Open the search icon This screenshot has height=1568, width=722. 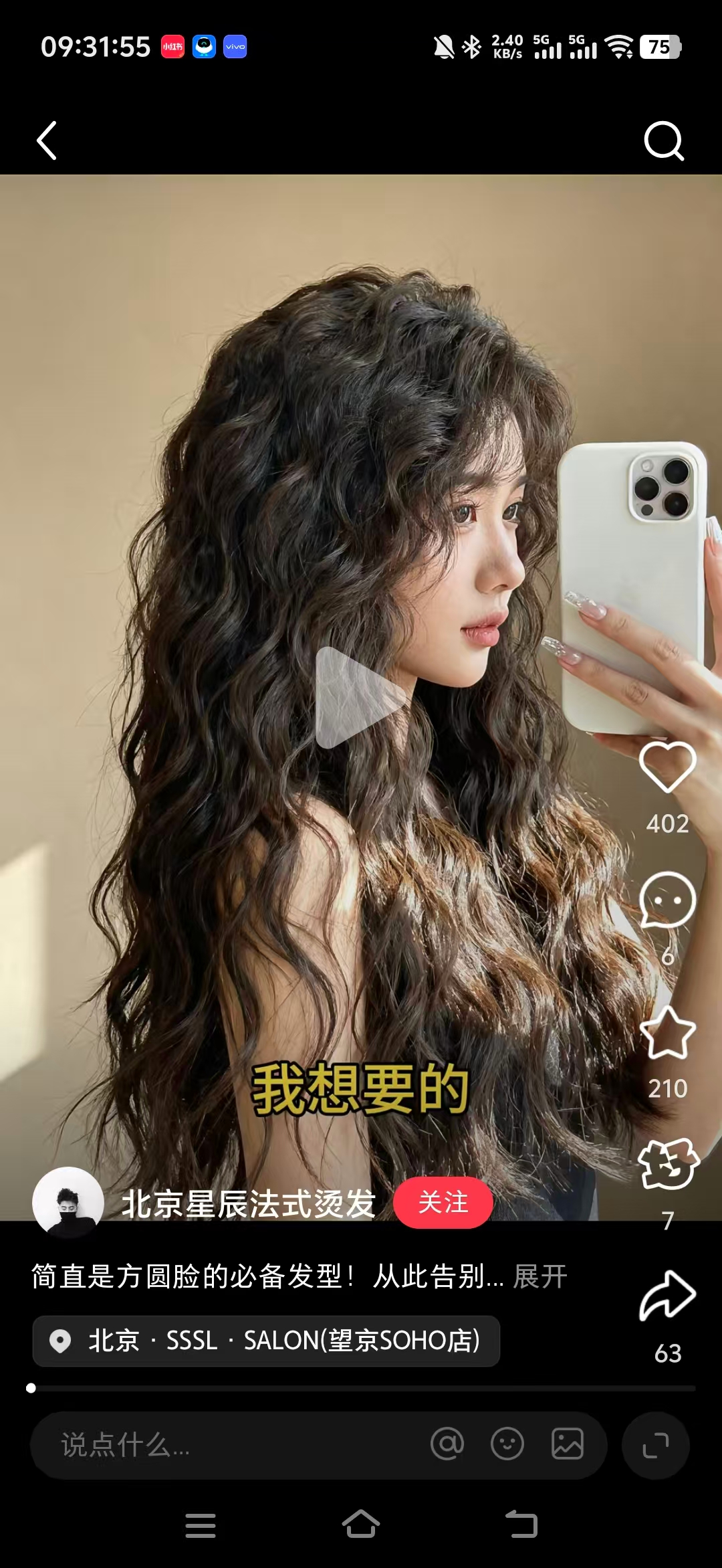click(663, 140)
